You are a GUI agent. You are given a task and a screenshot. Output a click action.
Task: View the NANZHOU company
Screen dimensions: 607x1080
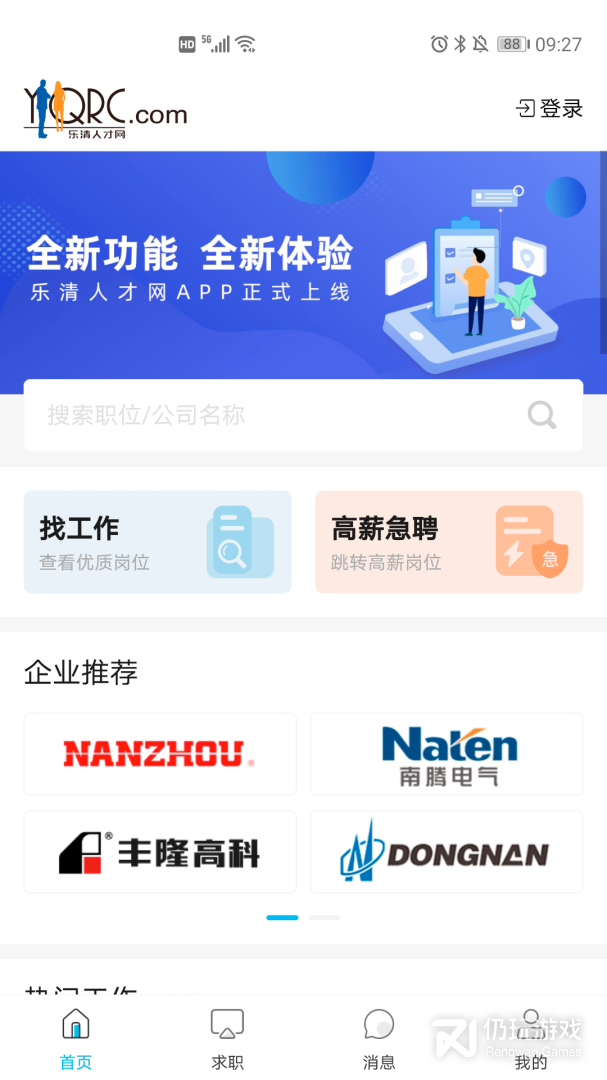click(x=160, y=754)
